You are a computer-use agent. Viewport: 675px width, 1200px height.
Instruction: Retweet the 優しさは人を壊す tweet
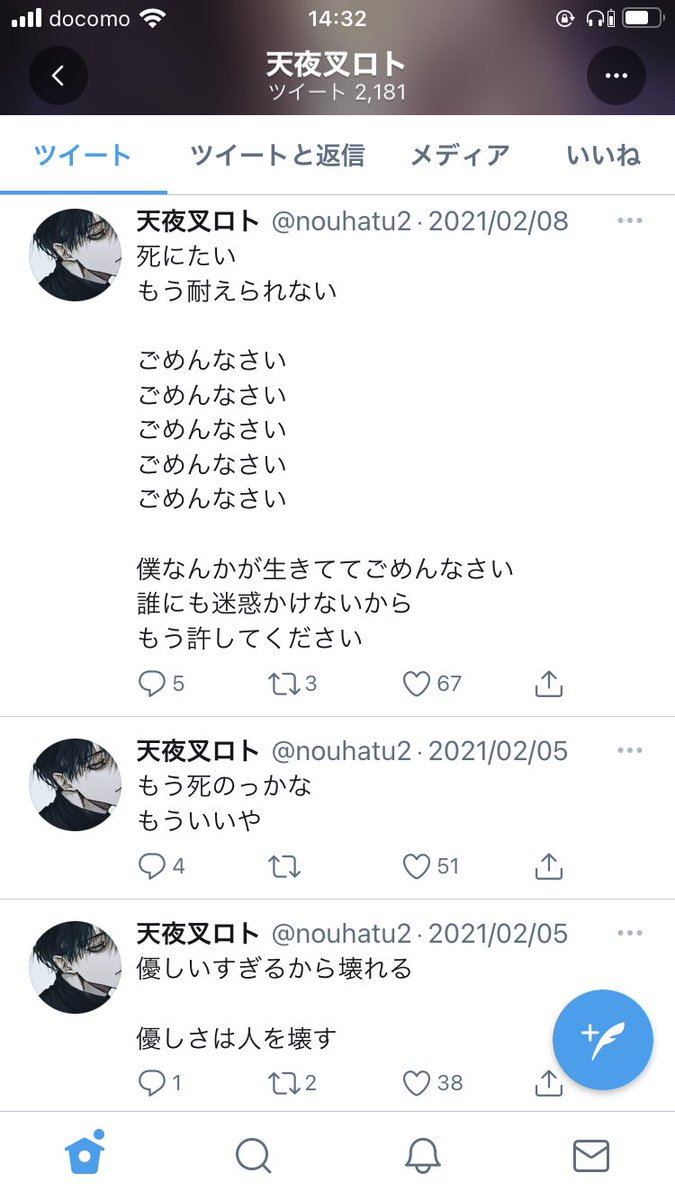coord(285,1082)
